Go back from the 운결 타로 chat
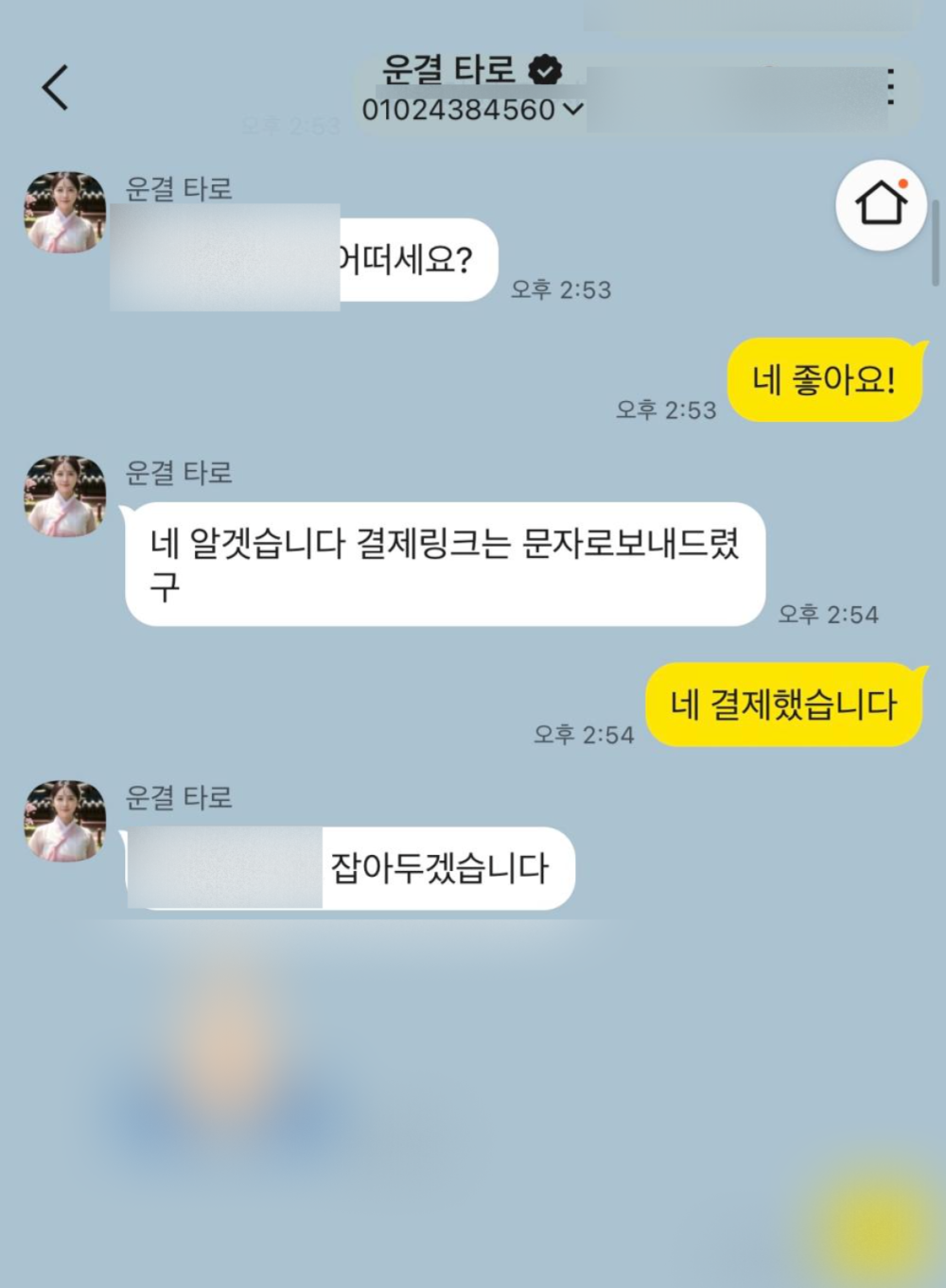This screenshot has width=946, height=1288. [56, 88]
